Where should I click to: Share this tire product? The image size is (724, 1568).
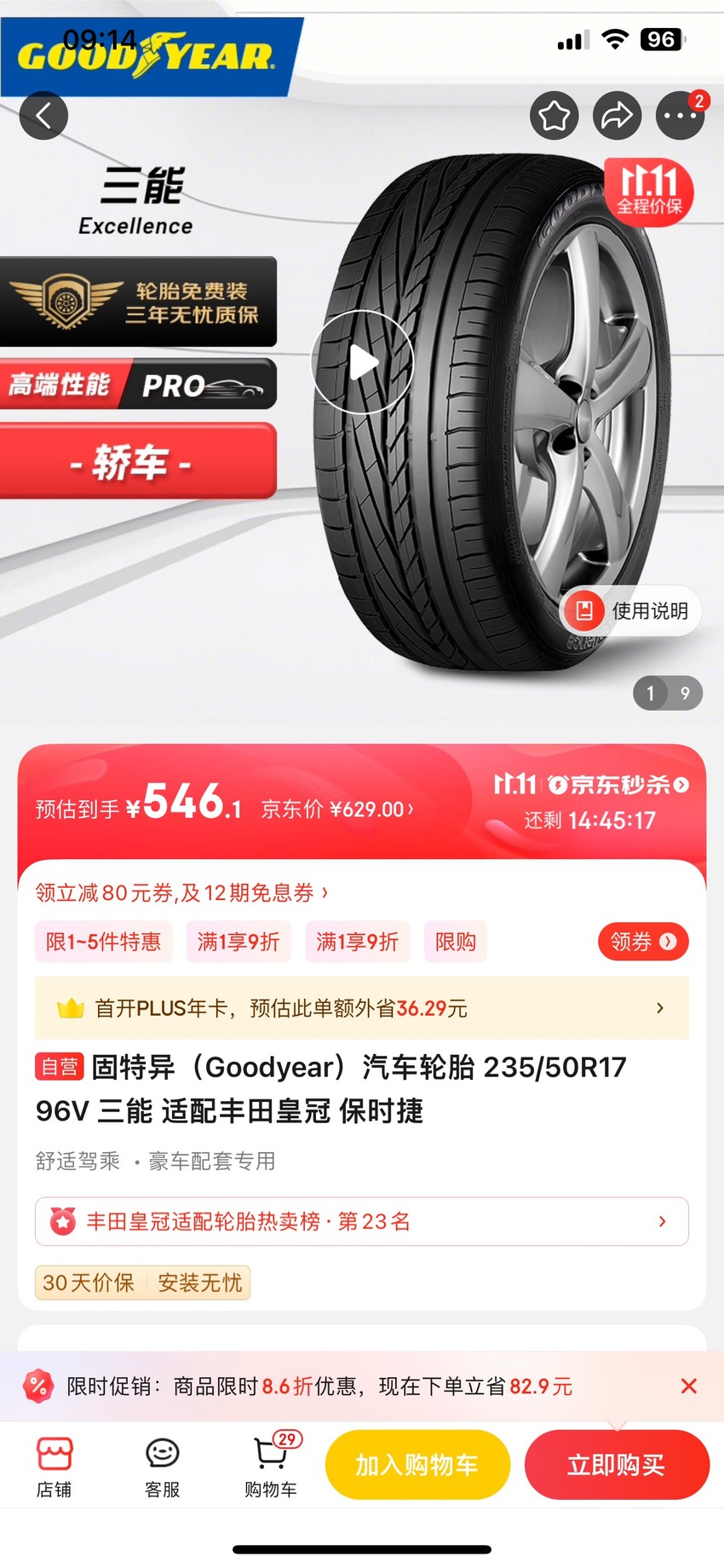[x=617, y=115]
